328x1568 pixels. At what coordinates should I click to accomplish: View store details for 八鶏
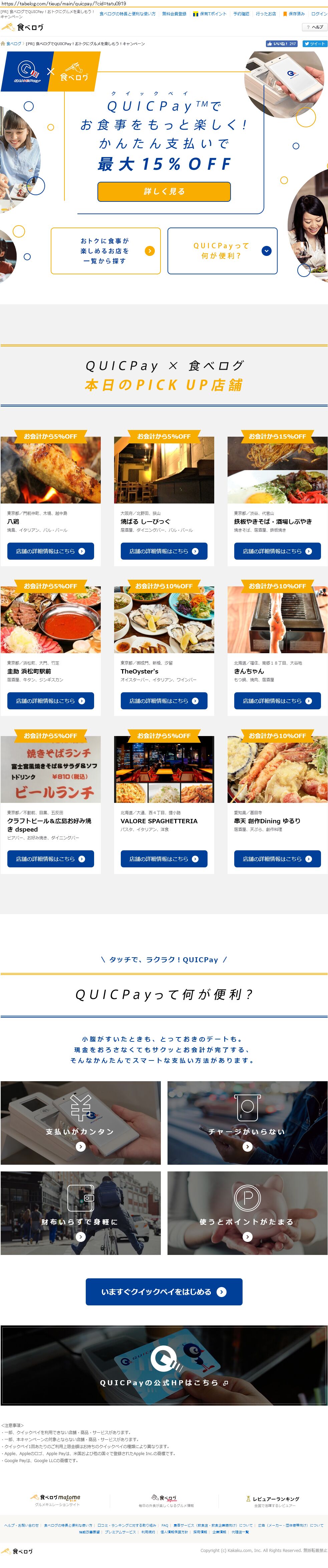(50, 551)
